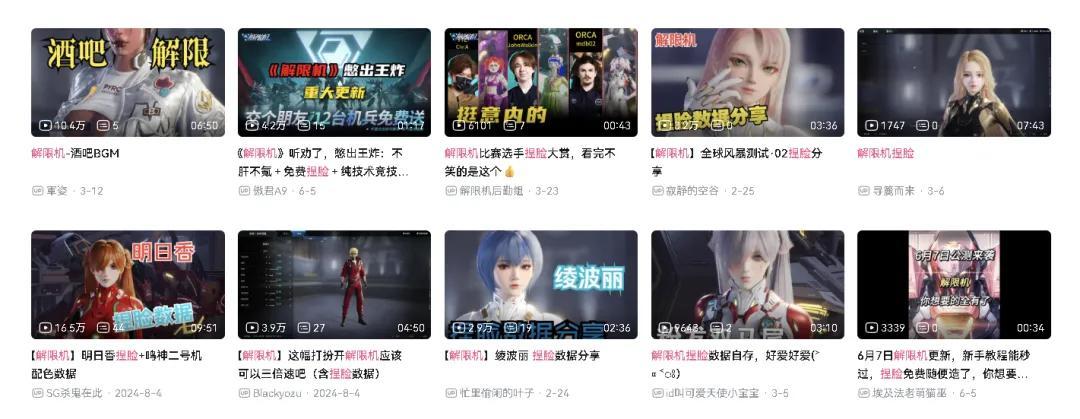Play the video by Blackyozu
The height and width of the screenshot is (419, 1080).
pos(334,285)
